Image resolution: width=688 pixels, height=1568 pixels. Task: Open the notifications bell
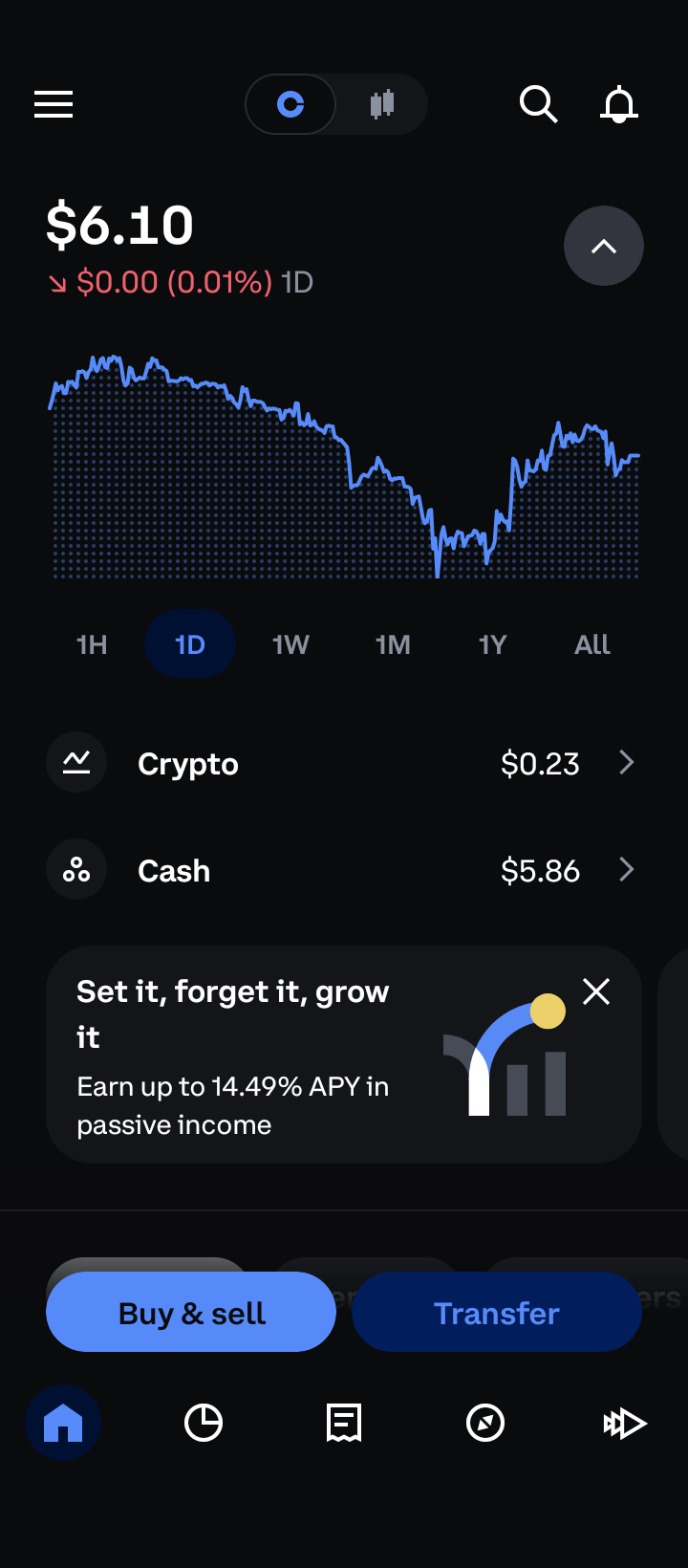619,104
